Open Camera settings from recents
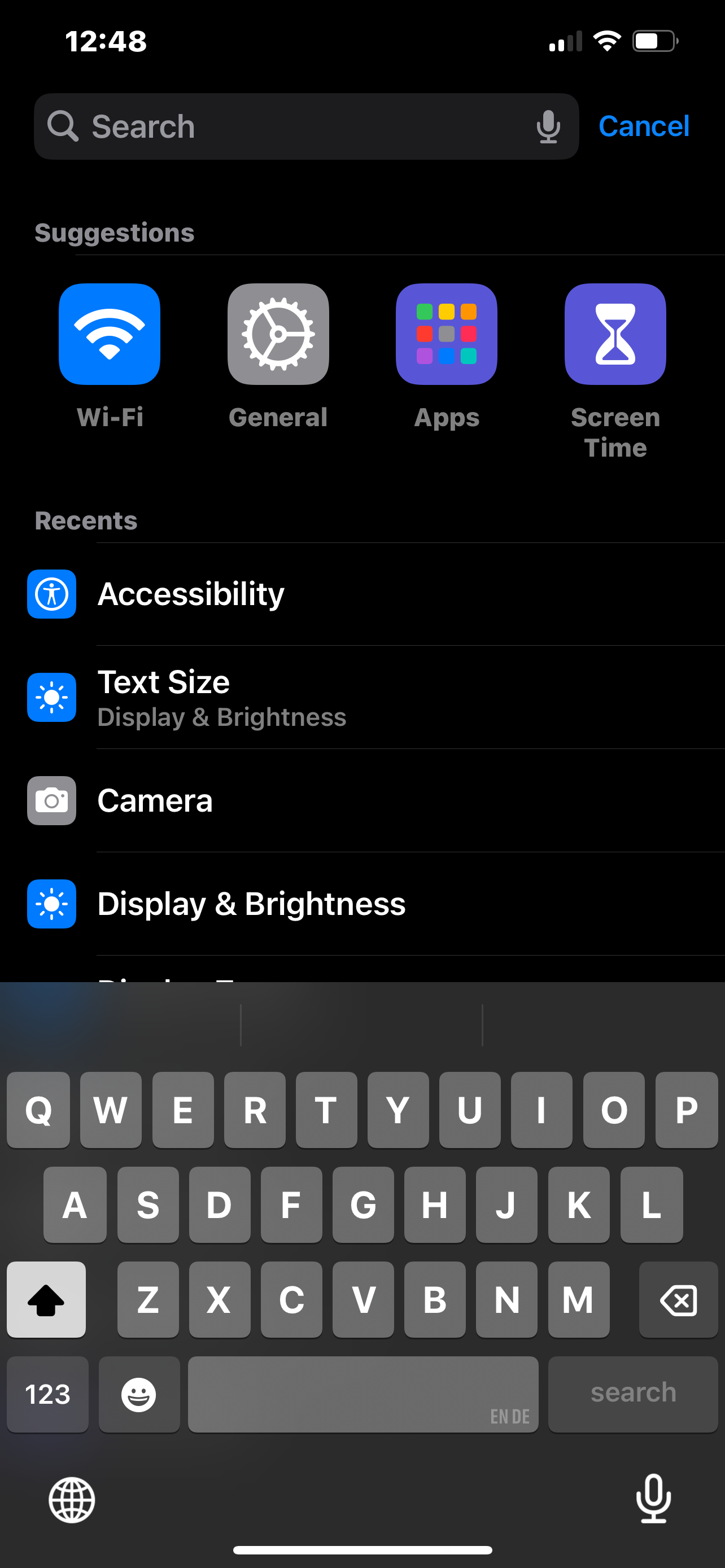Image resolution: width=725 pixels, height=1568 pixels. pyautogui.click(x=365, y=800)
